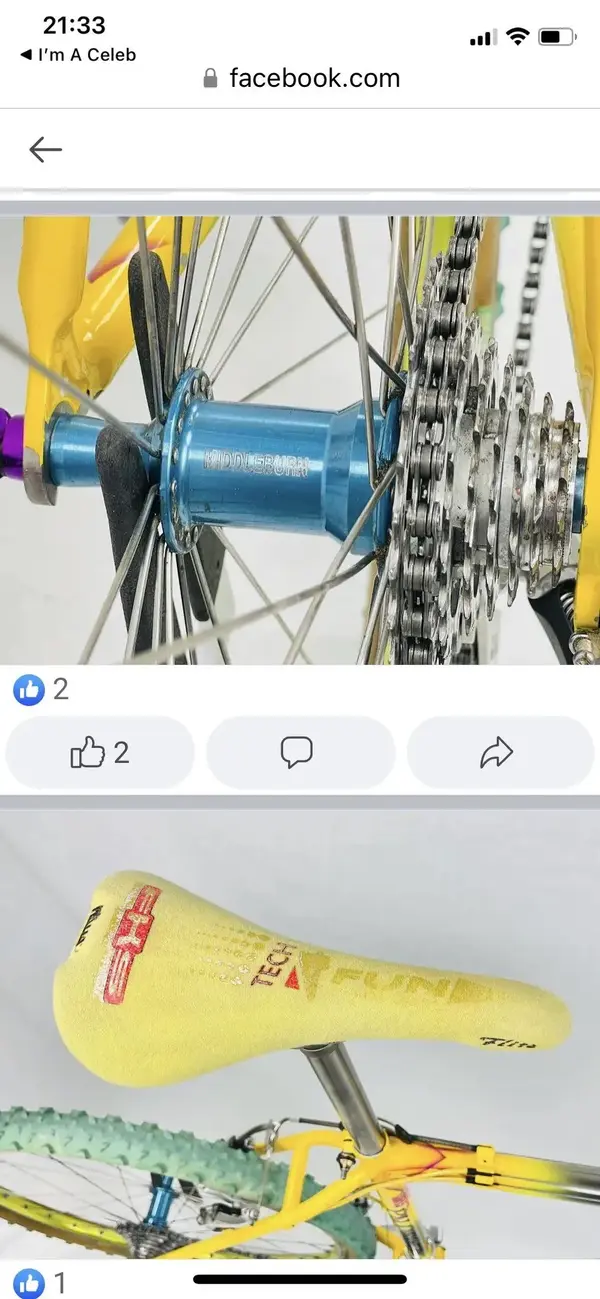Like the blue hub photo
Image resolution: width=600 pixels, height=1299 pixels.
100,753
